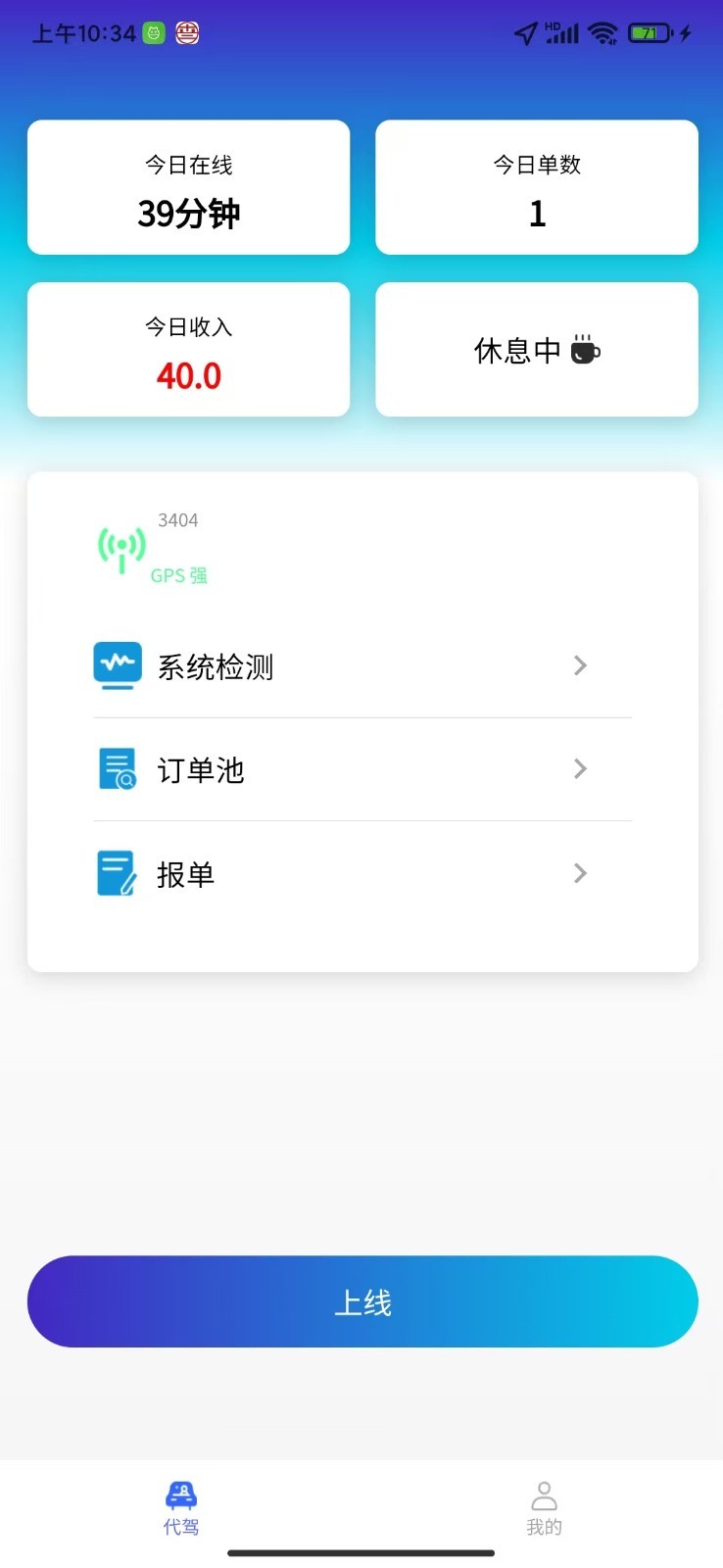
Task: Click the 订单池 order pool icon
Action: (x=117, y=769)
